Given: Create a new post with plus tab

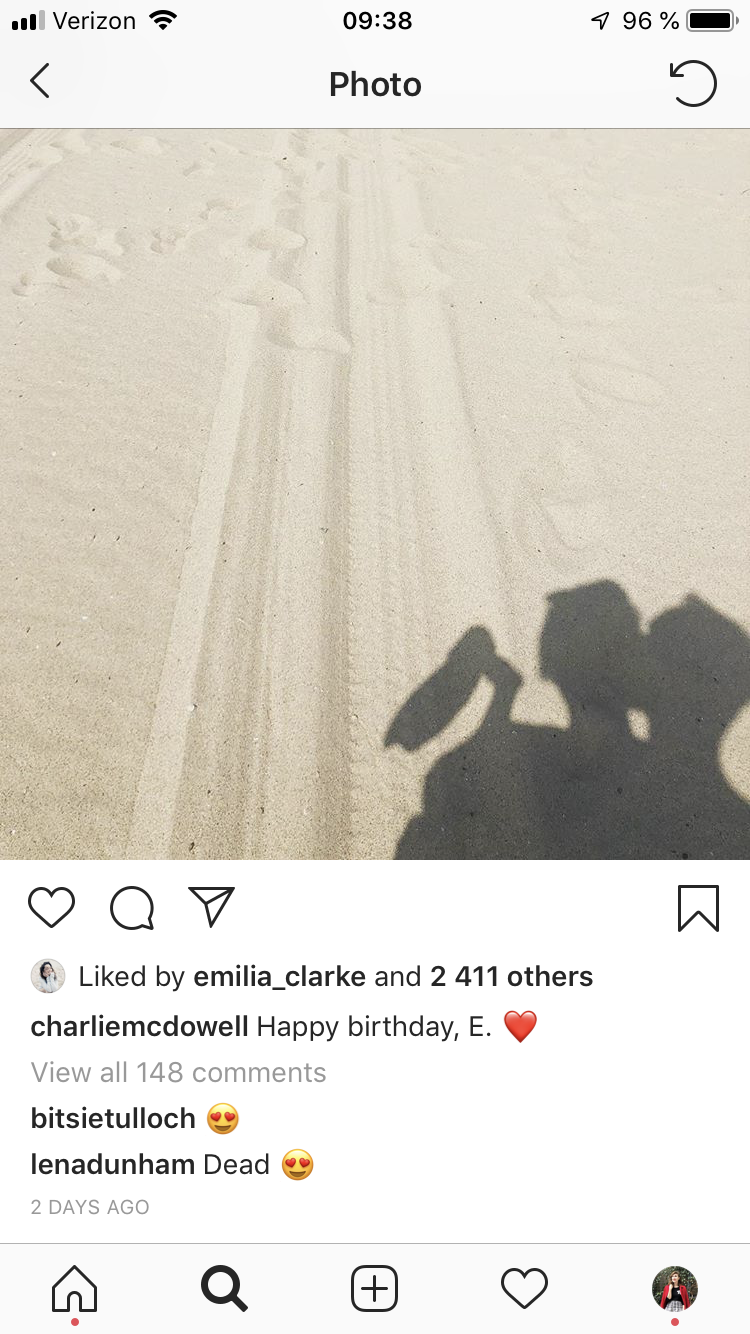Looking at the screenshot, I should [x=375, y=1289].
